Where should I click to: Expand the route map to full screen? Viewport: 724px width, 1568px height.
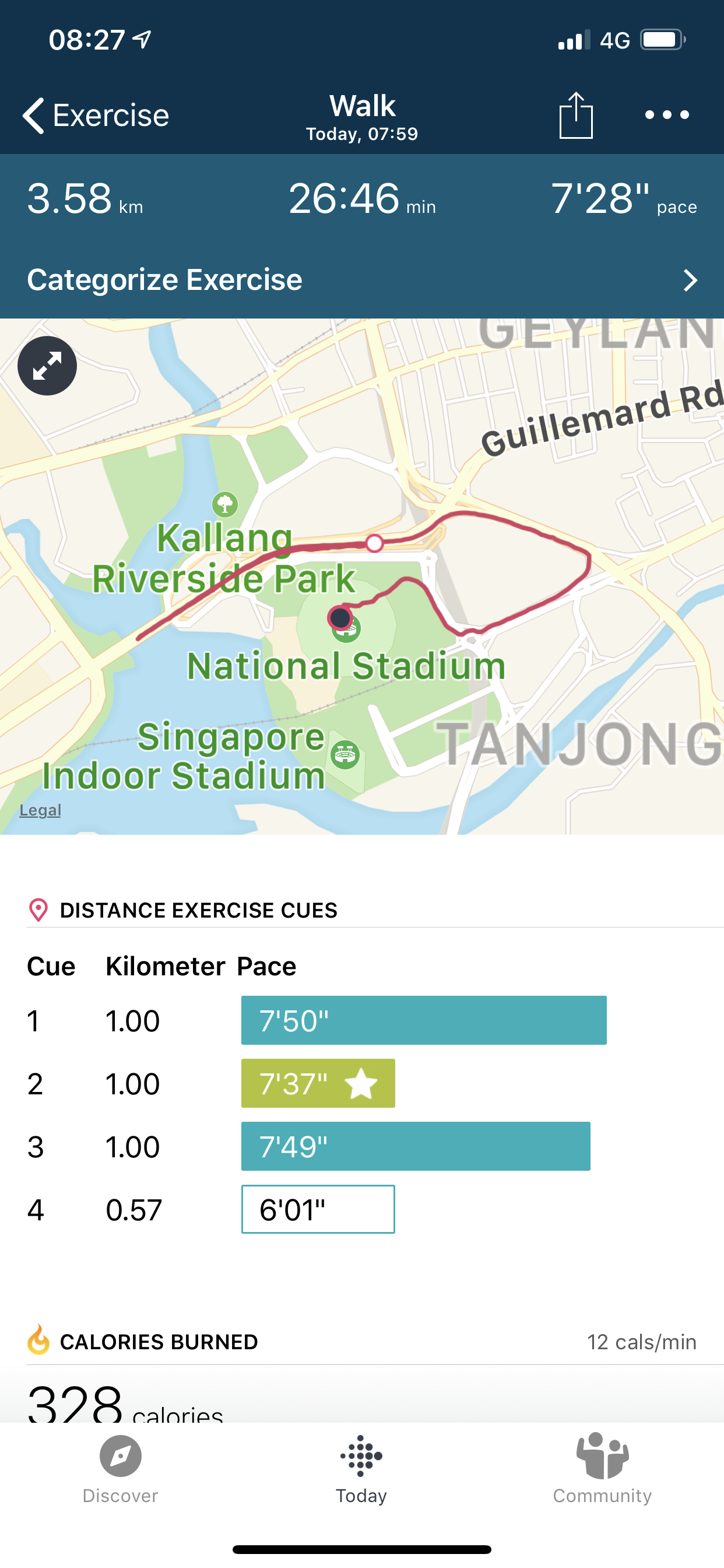pos(47,366)
